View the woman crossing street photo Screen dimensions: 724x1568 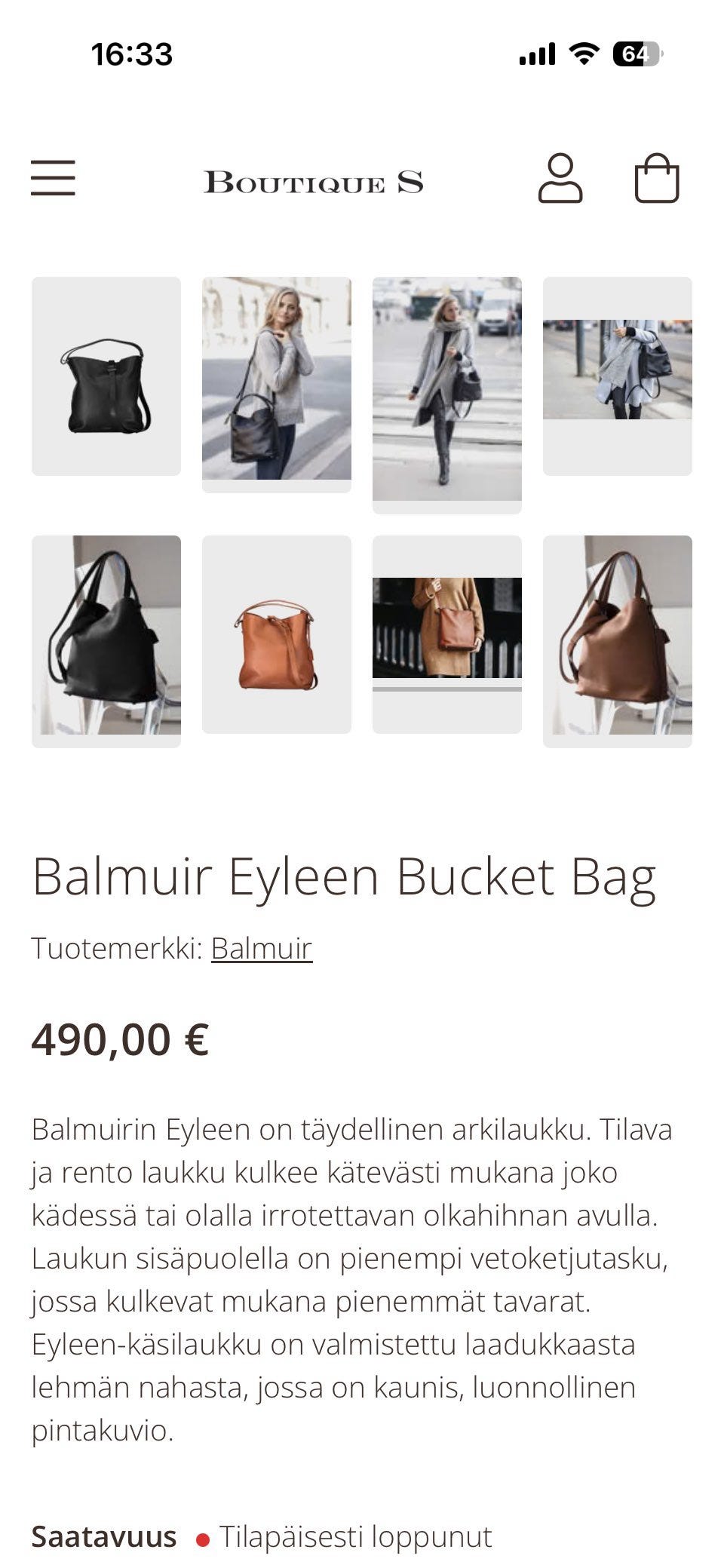[x=447, y=395]
